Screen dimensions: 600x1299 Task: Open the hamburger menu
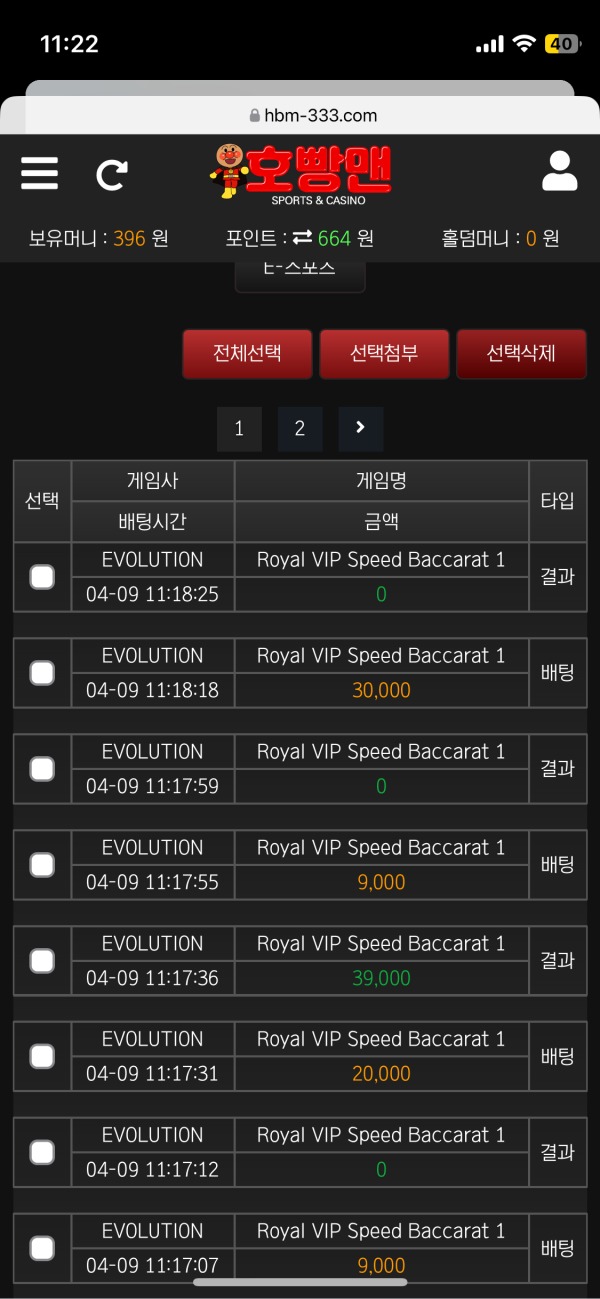[x=39, y=174]
